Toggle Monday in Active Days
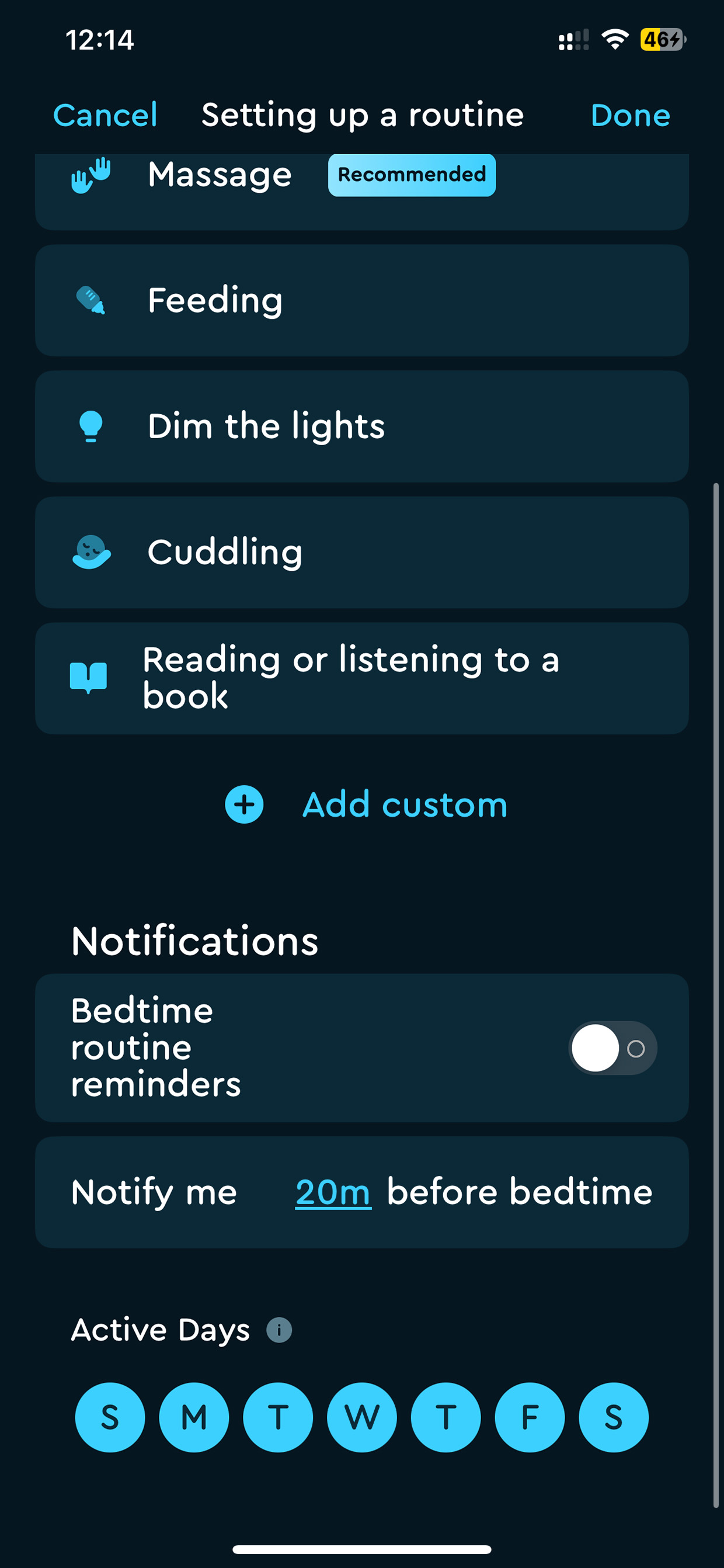The width and height of the screenshot is (724, 1568). click(x=194, y=1418)
